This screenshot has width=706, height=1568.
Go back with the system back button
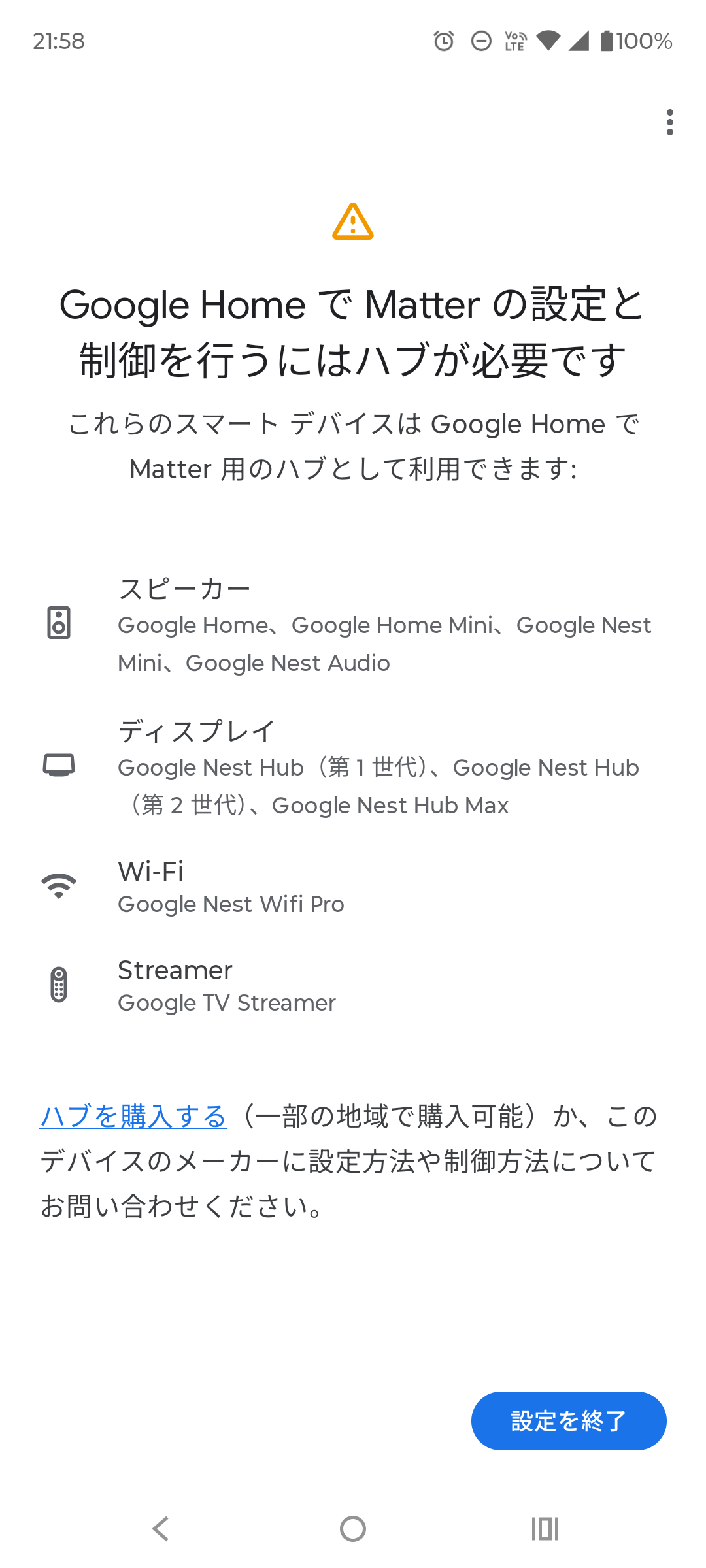160,1529
